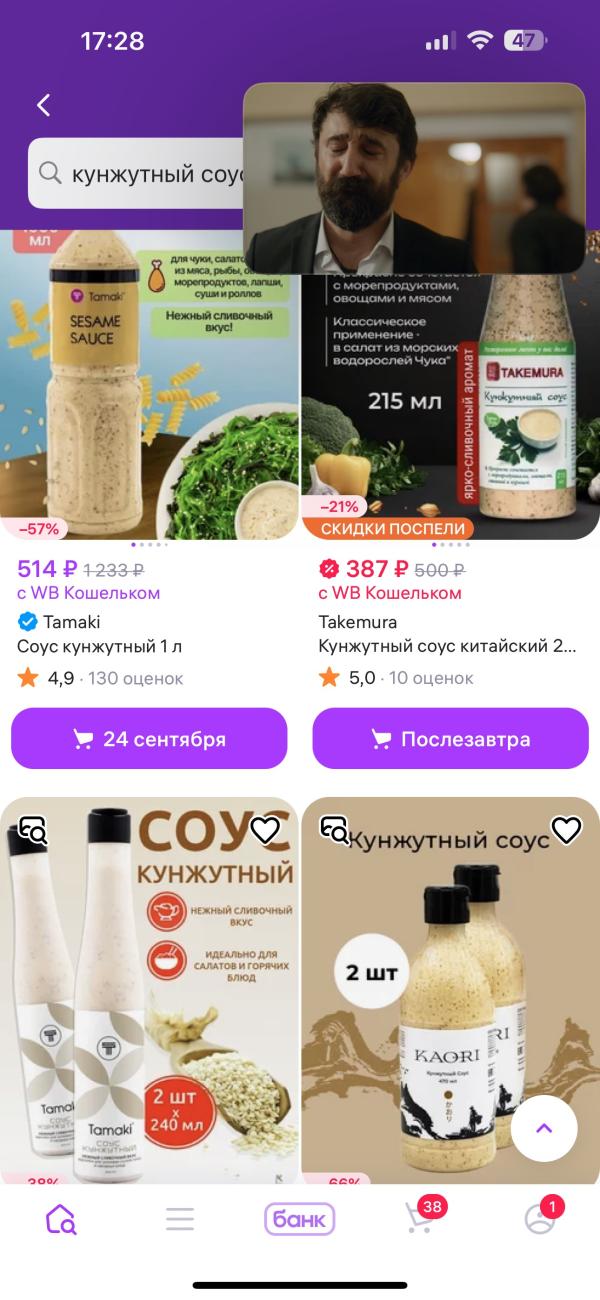
Task: Add Tamaki sauce with 24 сентября button
Action: point(149,739)
